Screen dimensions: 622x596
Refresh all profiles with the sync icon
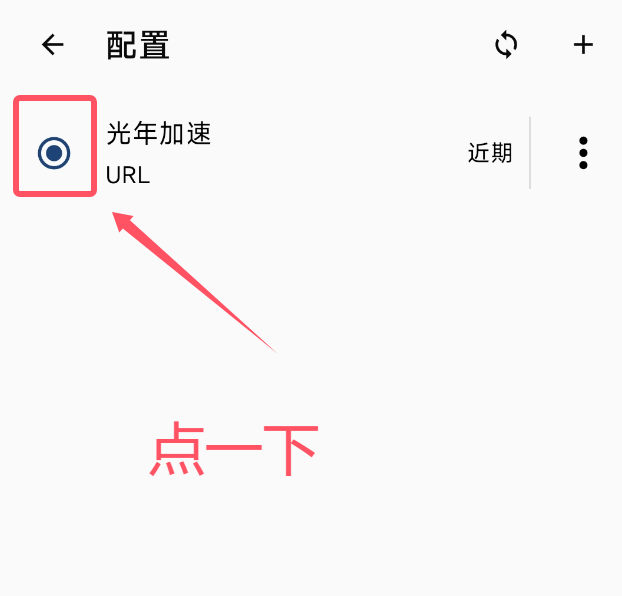tap(506, 45)
